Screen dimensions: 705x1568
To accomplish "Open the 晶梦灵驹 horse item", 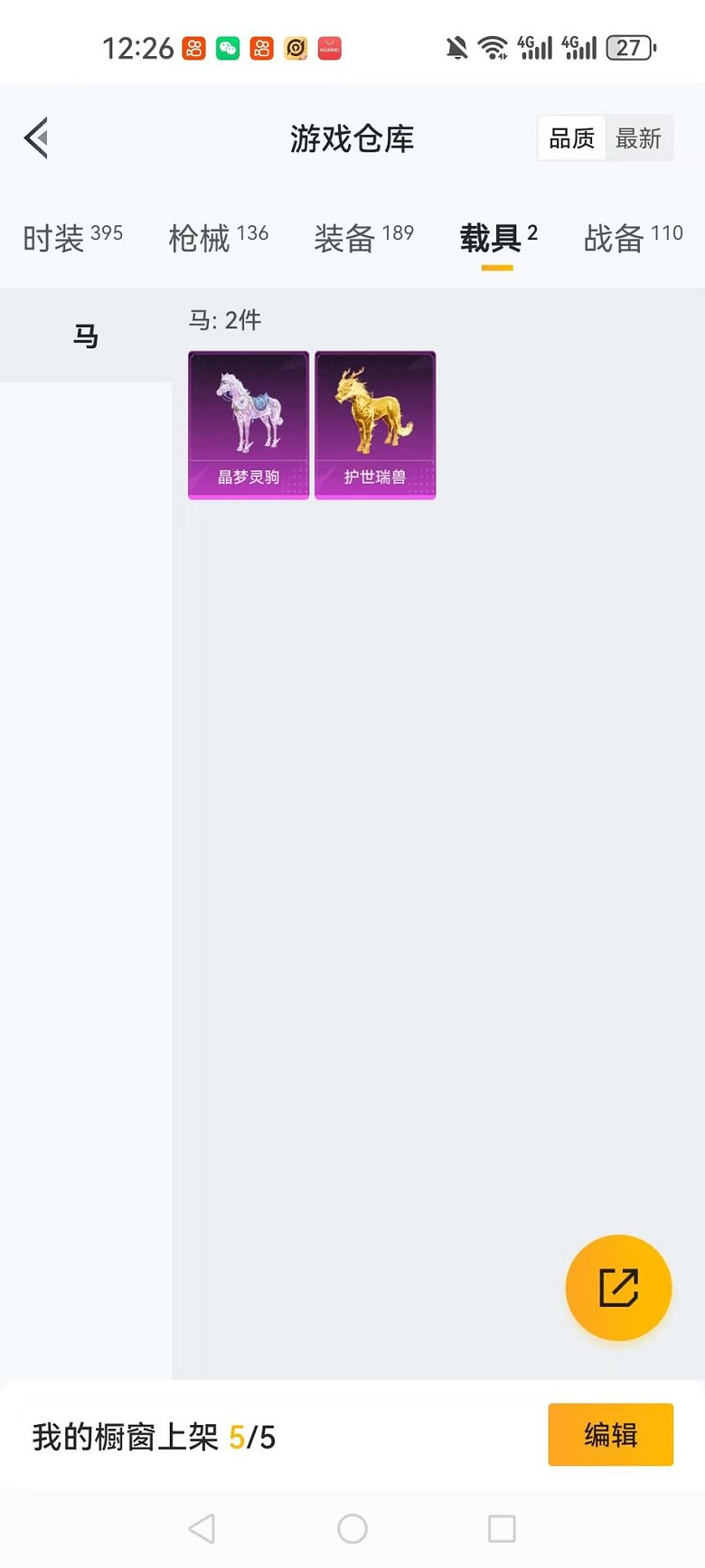I will coord(249,425).
